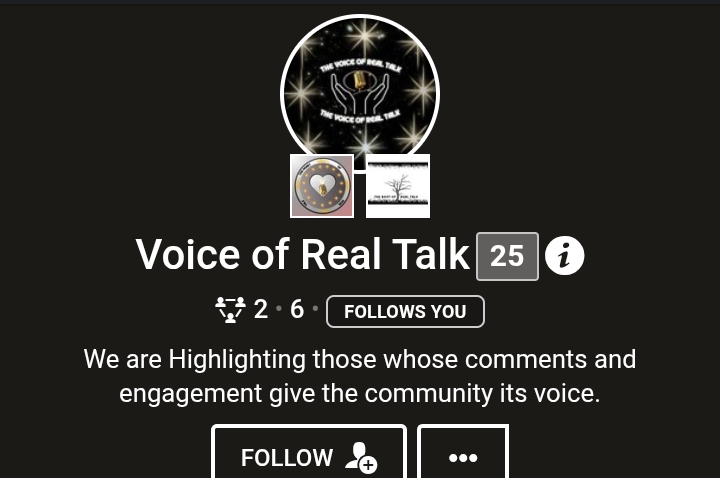Open the profile info icon
This screenshot has width=720, height=478.
point(565,256)
